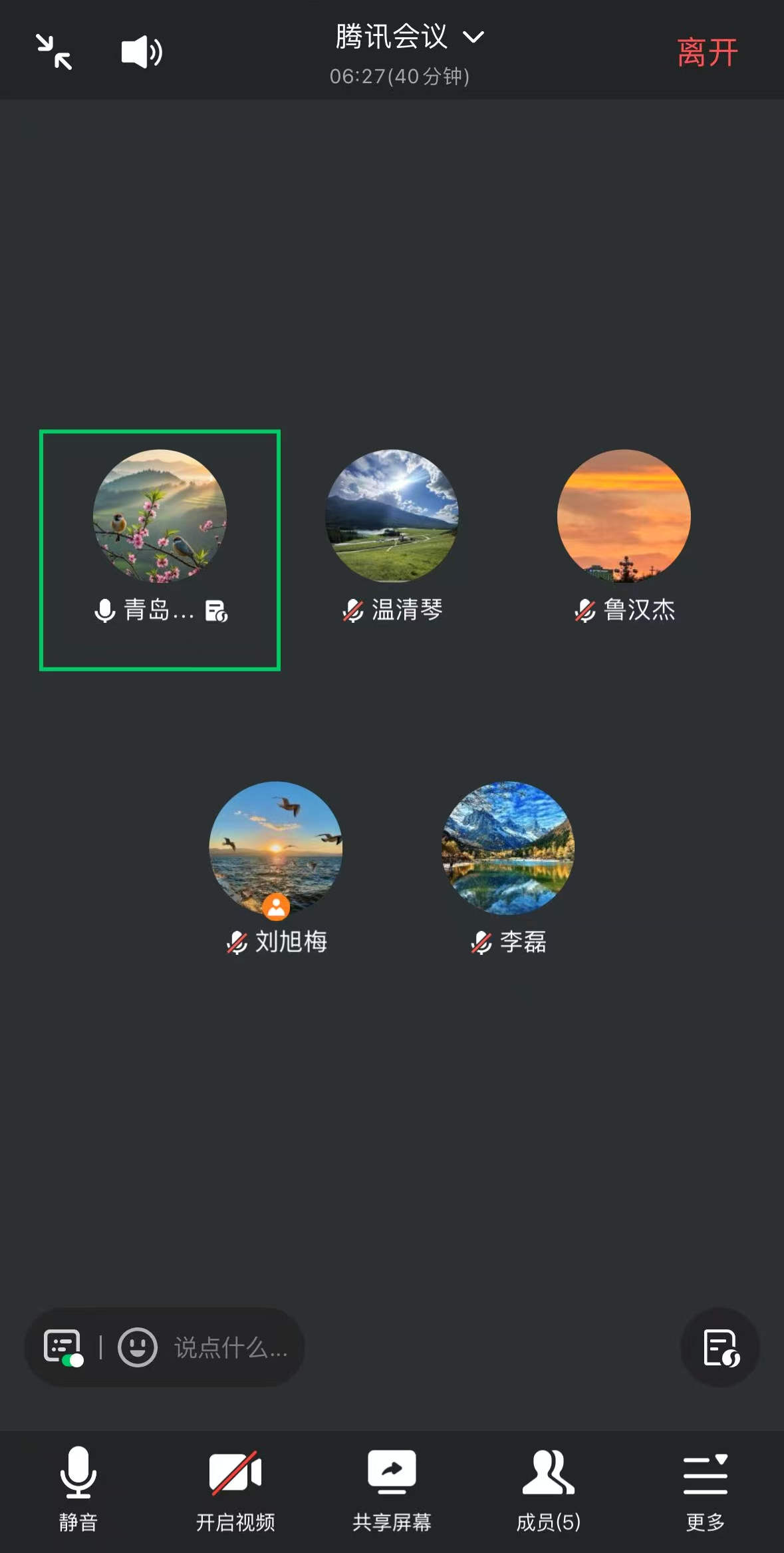Open the emoji reactions picker
The height and width of the screenshot is (1553, 784).
138,1347
